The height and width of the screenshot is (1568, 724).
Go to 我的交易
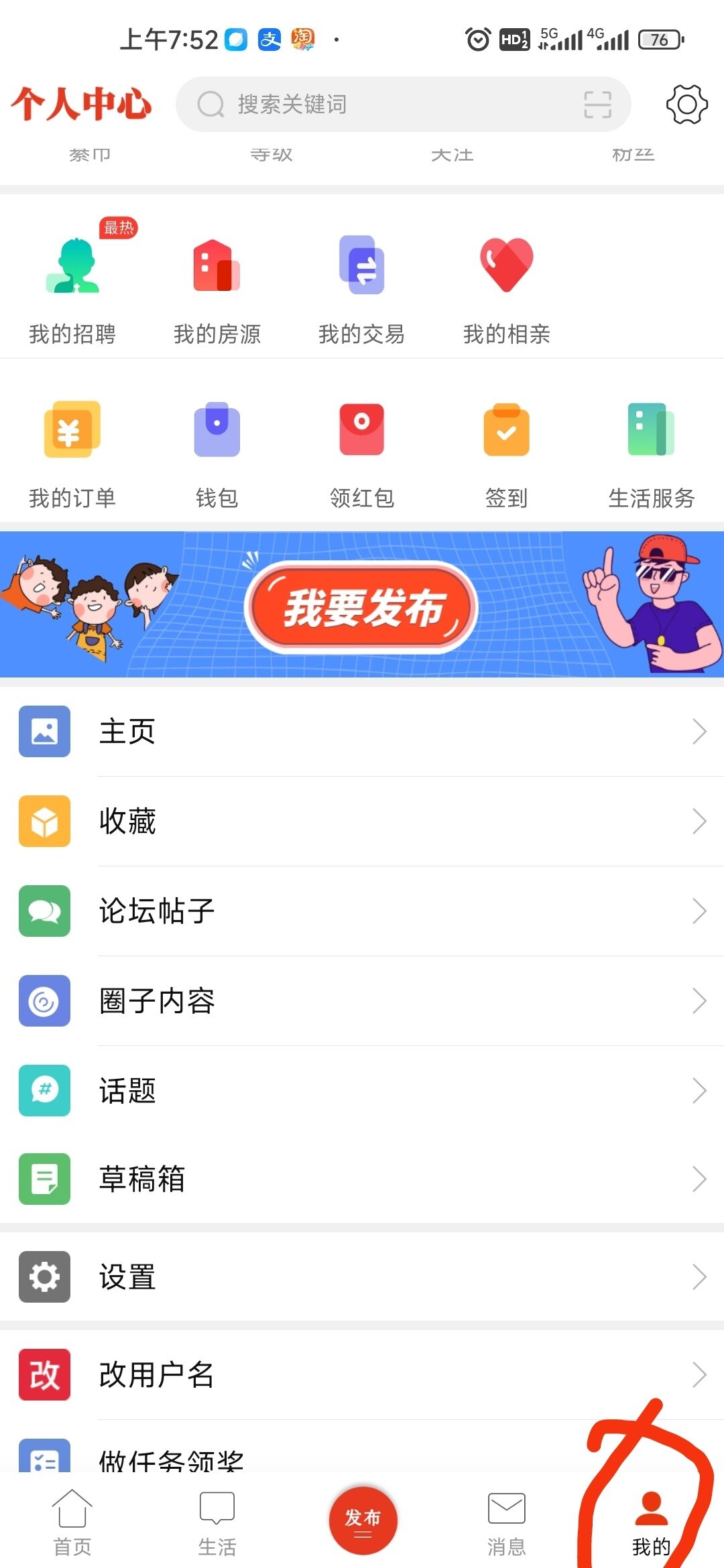[x=361, y=288]
